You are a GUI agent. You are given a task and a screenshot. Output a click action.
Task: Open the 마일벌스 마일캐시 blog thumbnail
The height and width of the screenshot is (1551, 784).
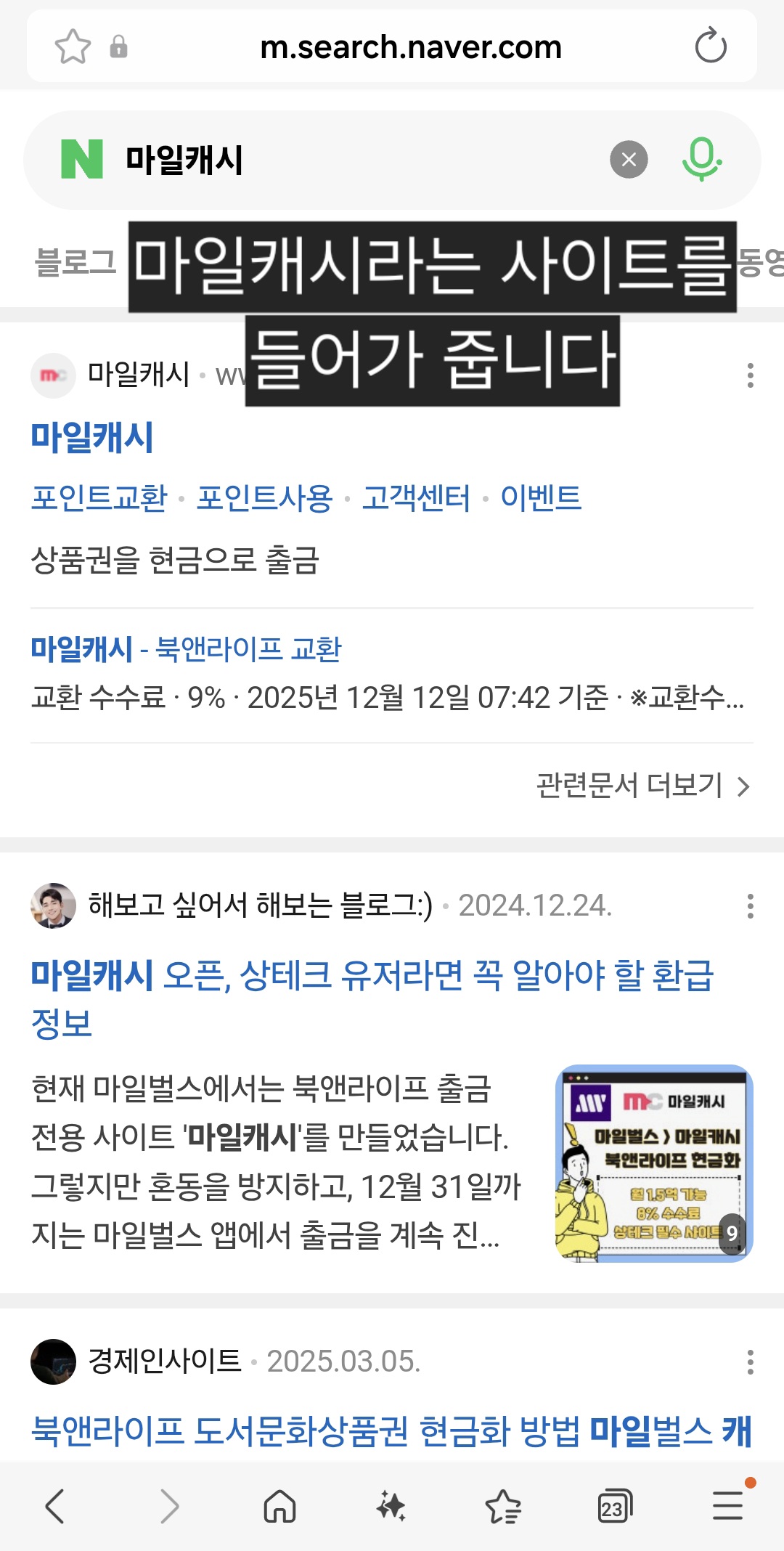click(x=654, y=1163)
